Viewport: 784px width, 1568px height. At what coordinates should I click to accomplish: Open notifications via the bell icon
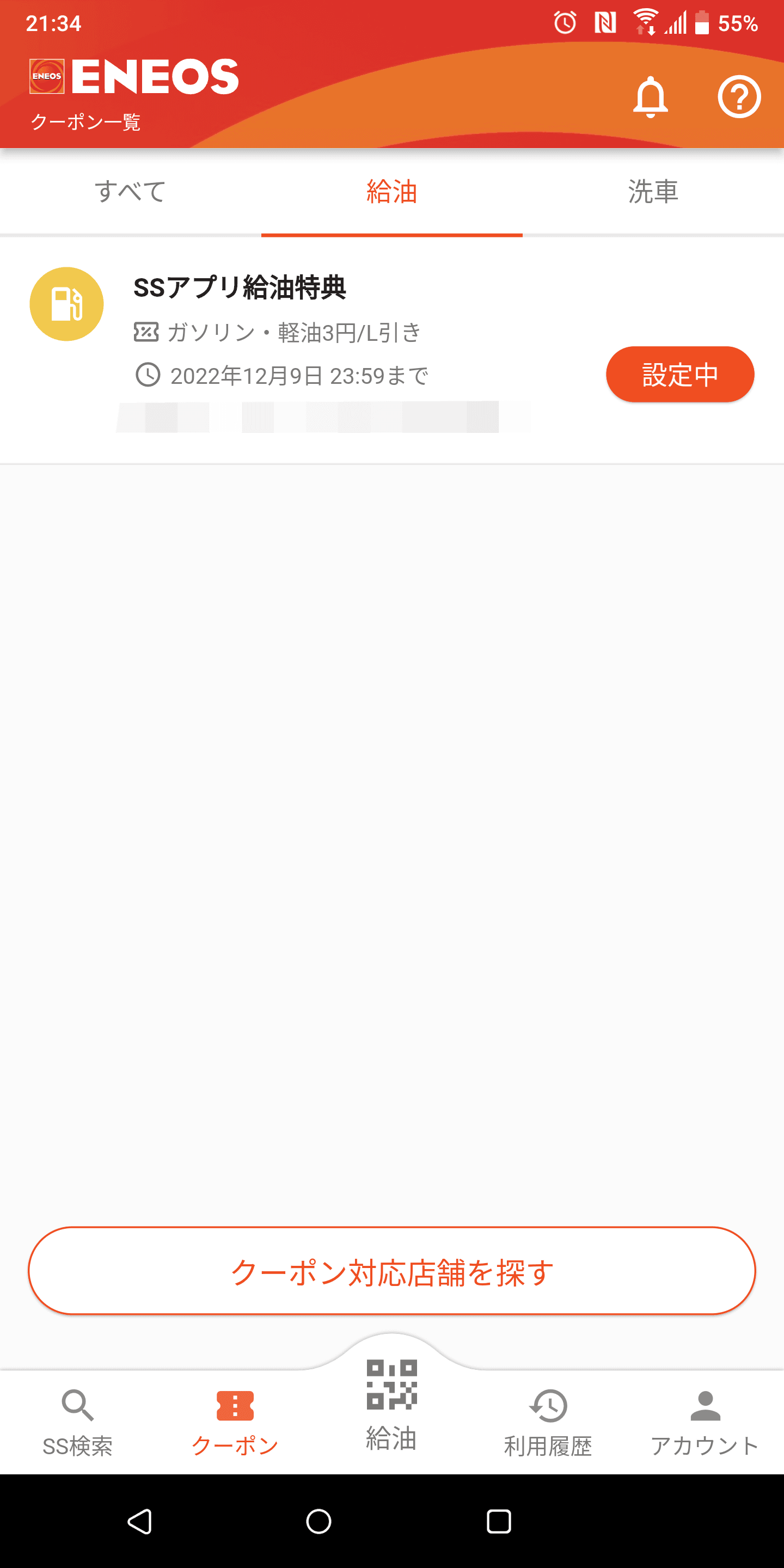pos(651,96)
